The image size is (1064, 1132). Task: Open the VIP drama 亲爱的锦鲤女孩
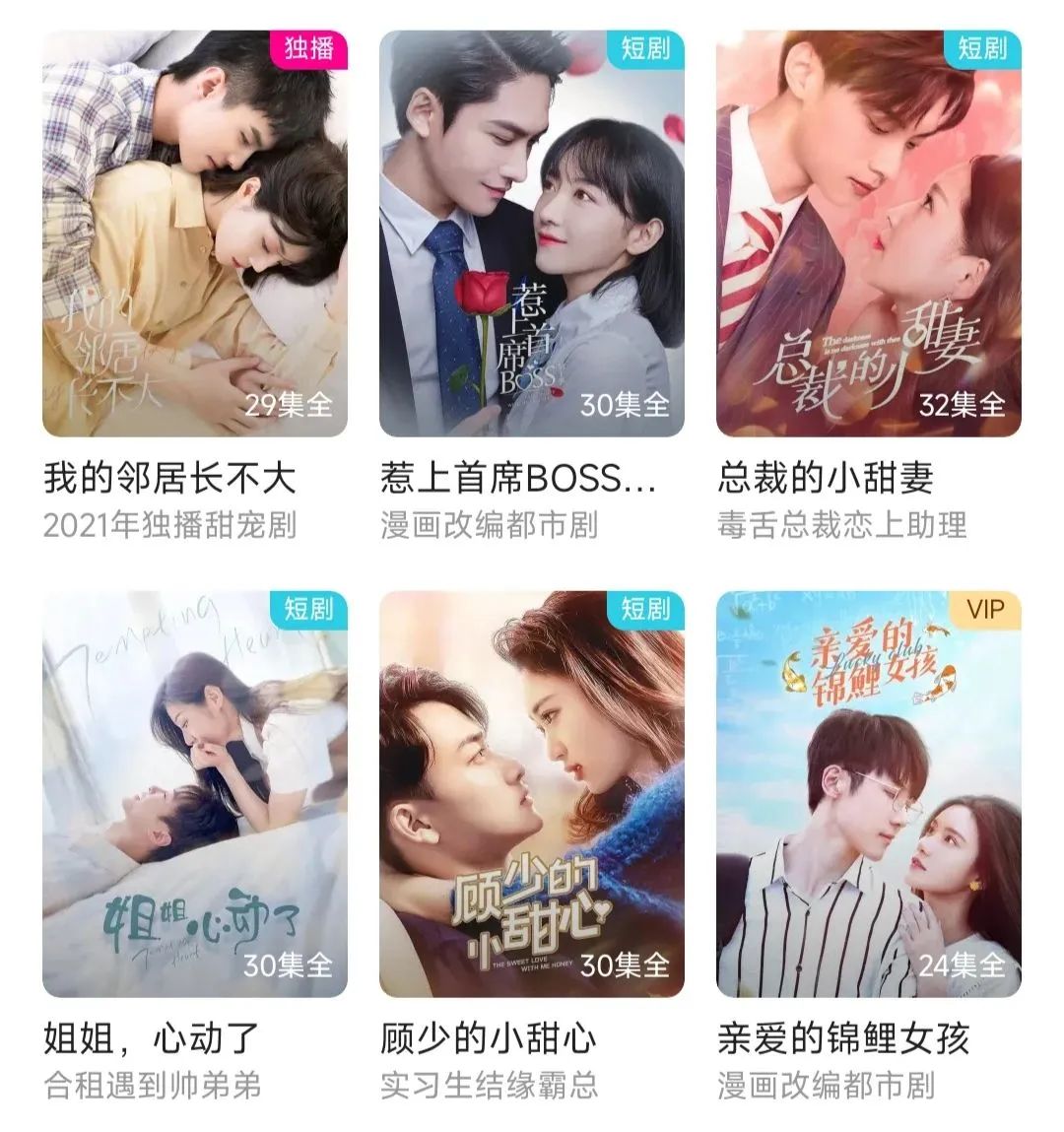click(x=868, y=794)
